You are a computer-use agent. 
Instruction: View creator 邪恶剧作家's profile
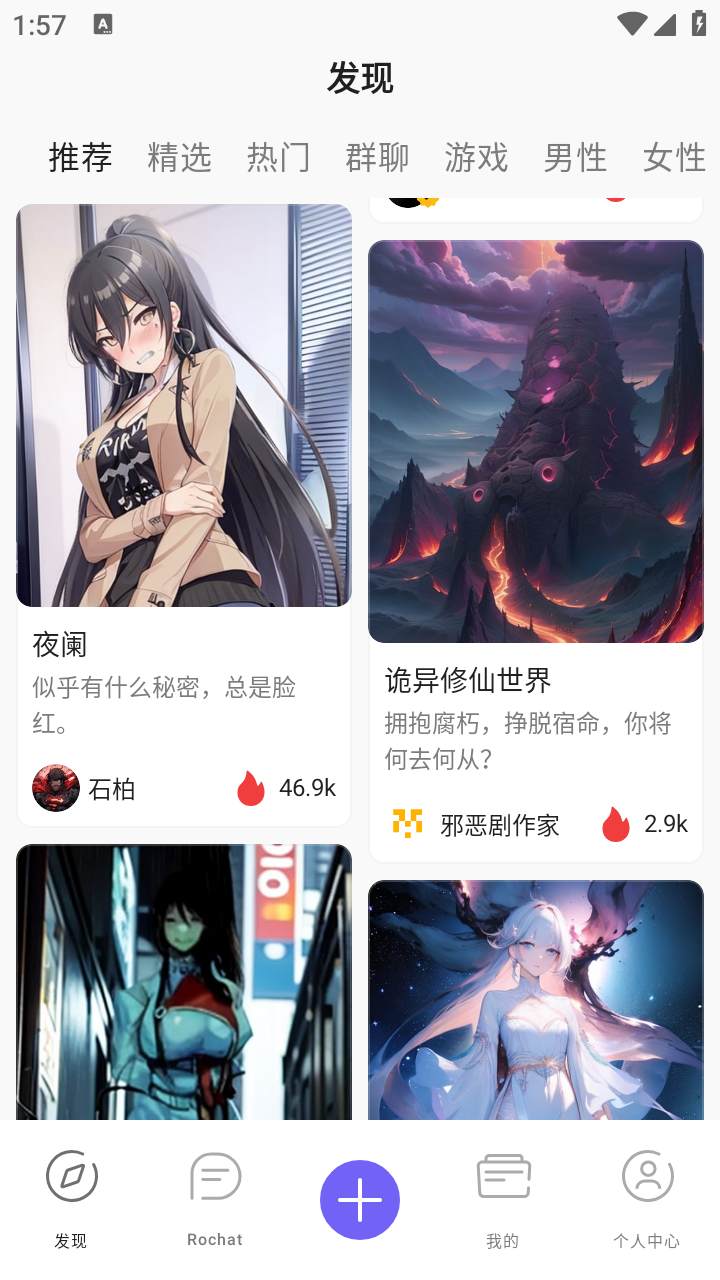pos(476,824)
